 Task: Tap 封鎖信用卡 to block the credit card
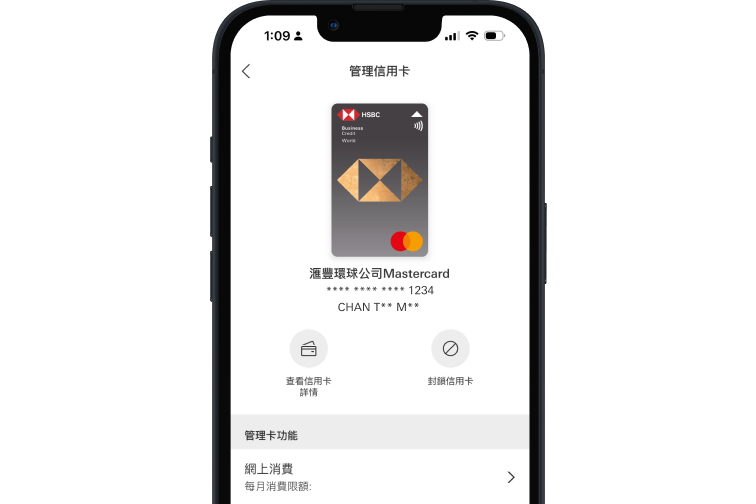[450, 349]
